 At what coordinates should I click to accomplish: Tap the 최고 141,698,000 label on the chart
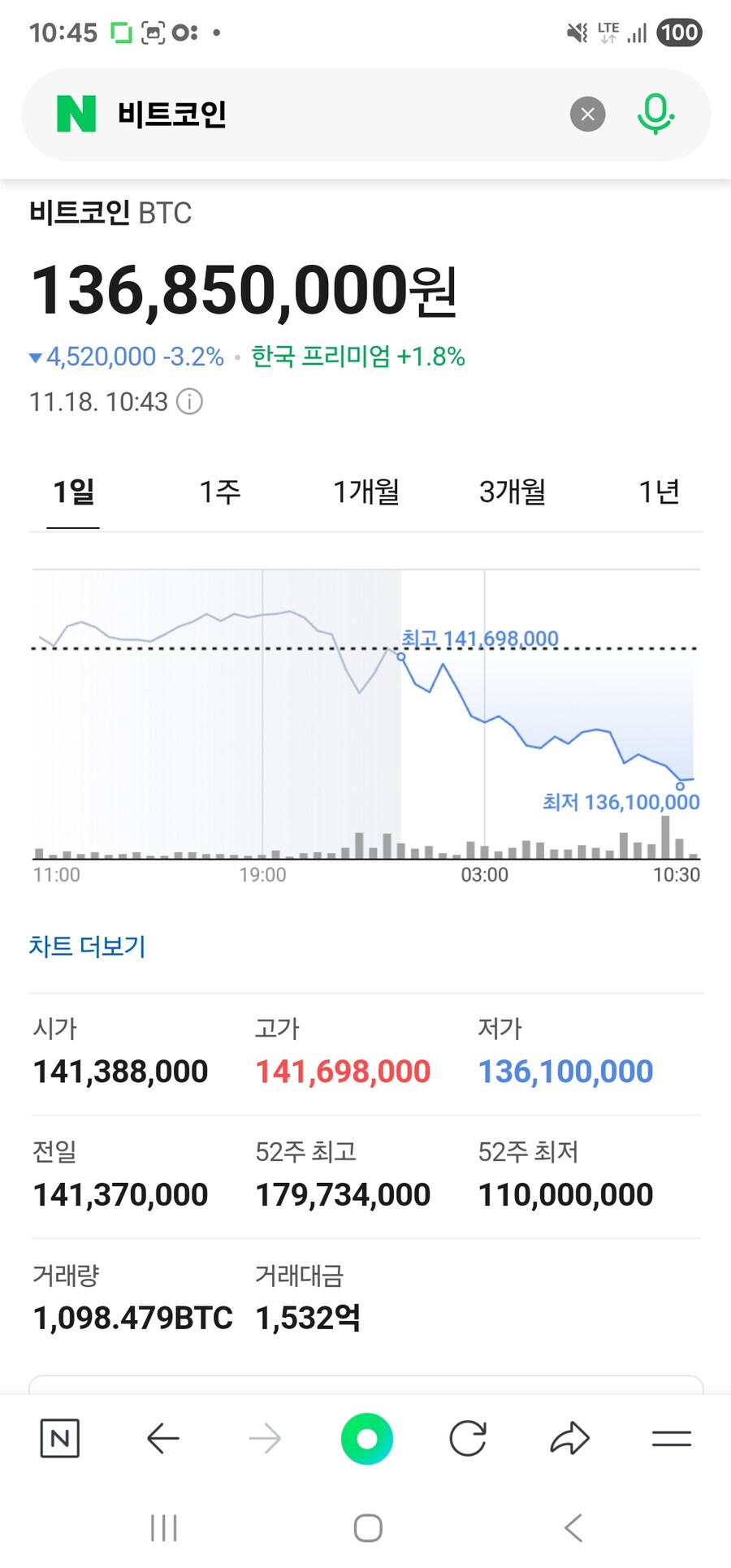point(478,639)
